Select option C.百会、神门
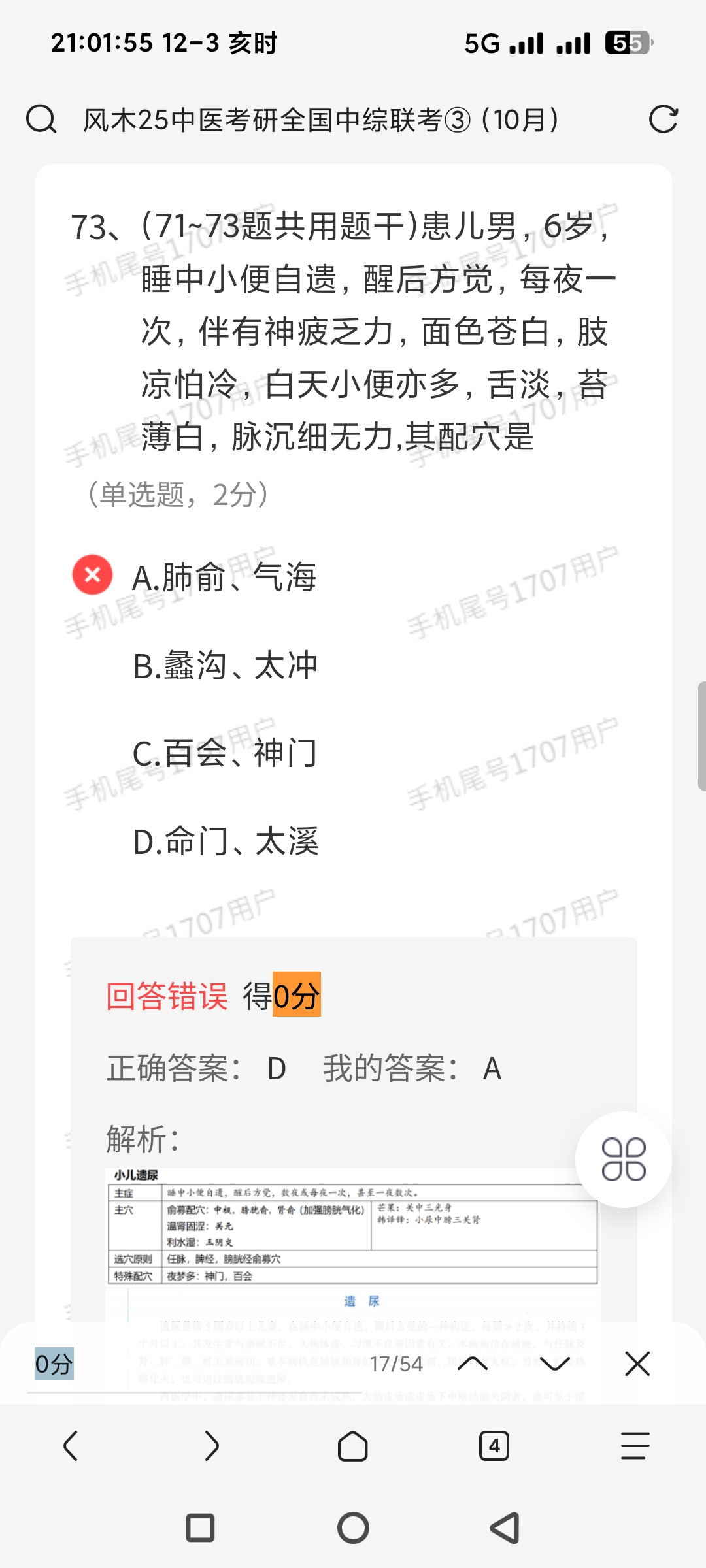 [224, 753]
